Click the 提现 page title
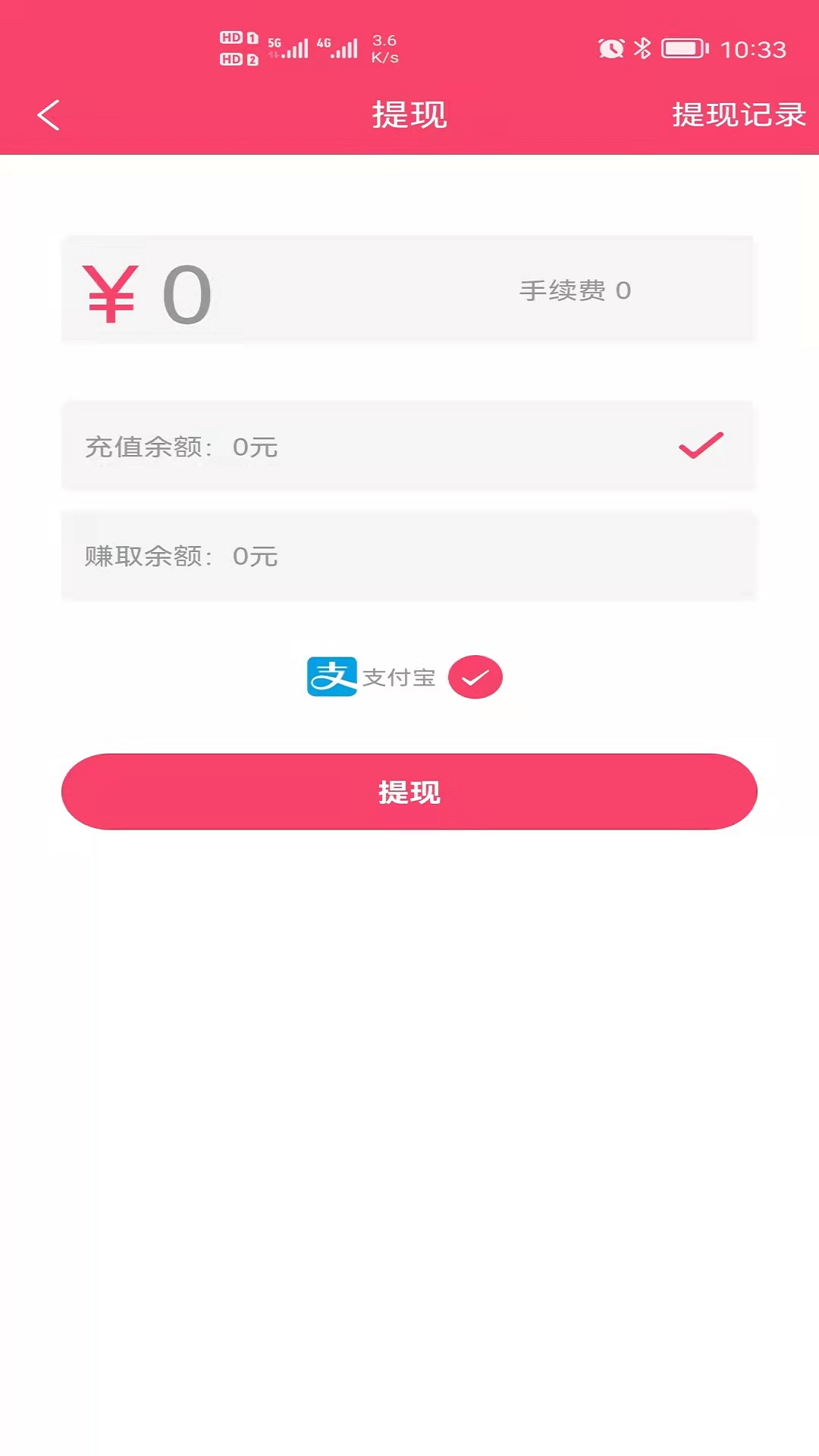Image resolution: width=819 pixels, height=1456 pixels. [408, 115]
